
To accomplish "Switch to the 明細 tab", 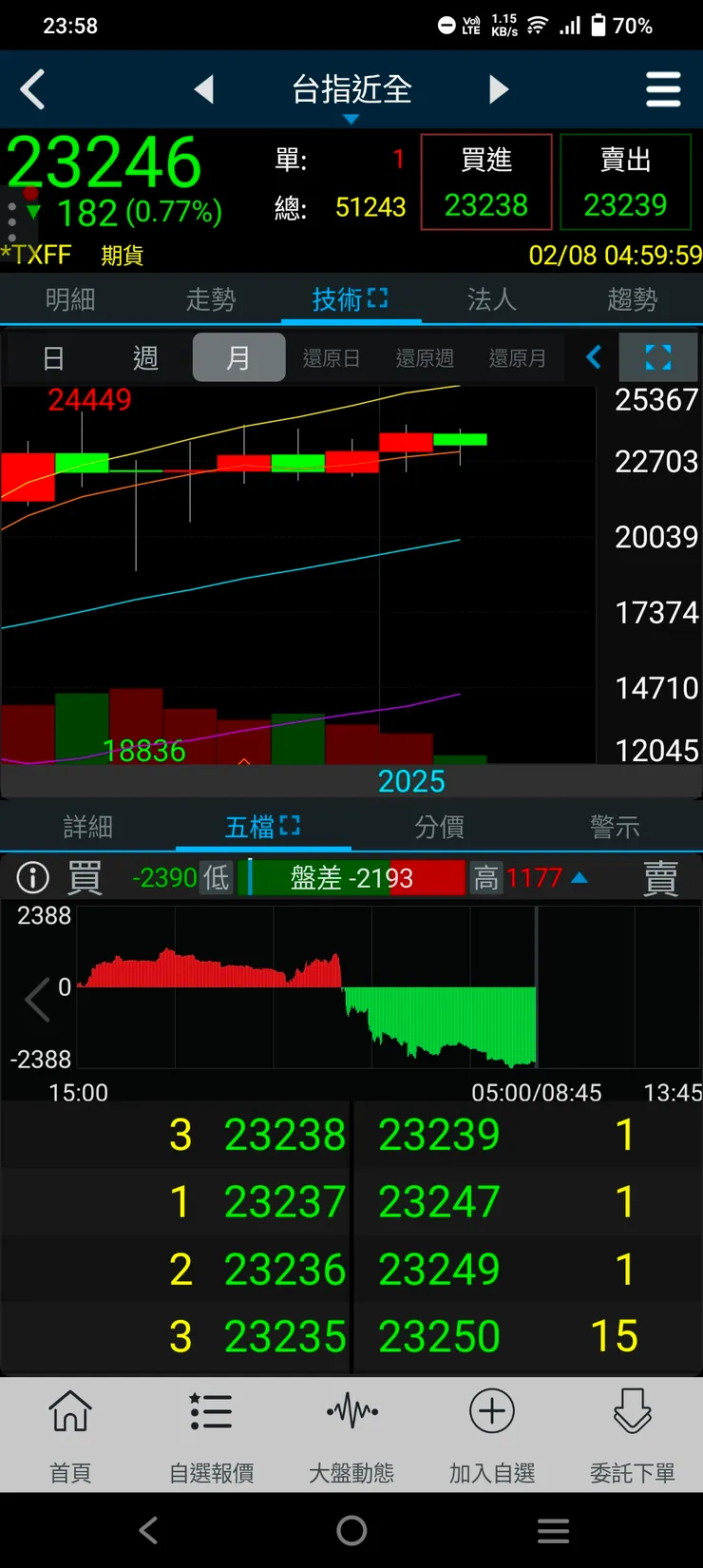I will [x=70, y=300].
